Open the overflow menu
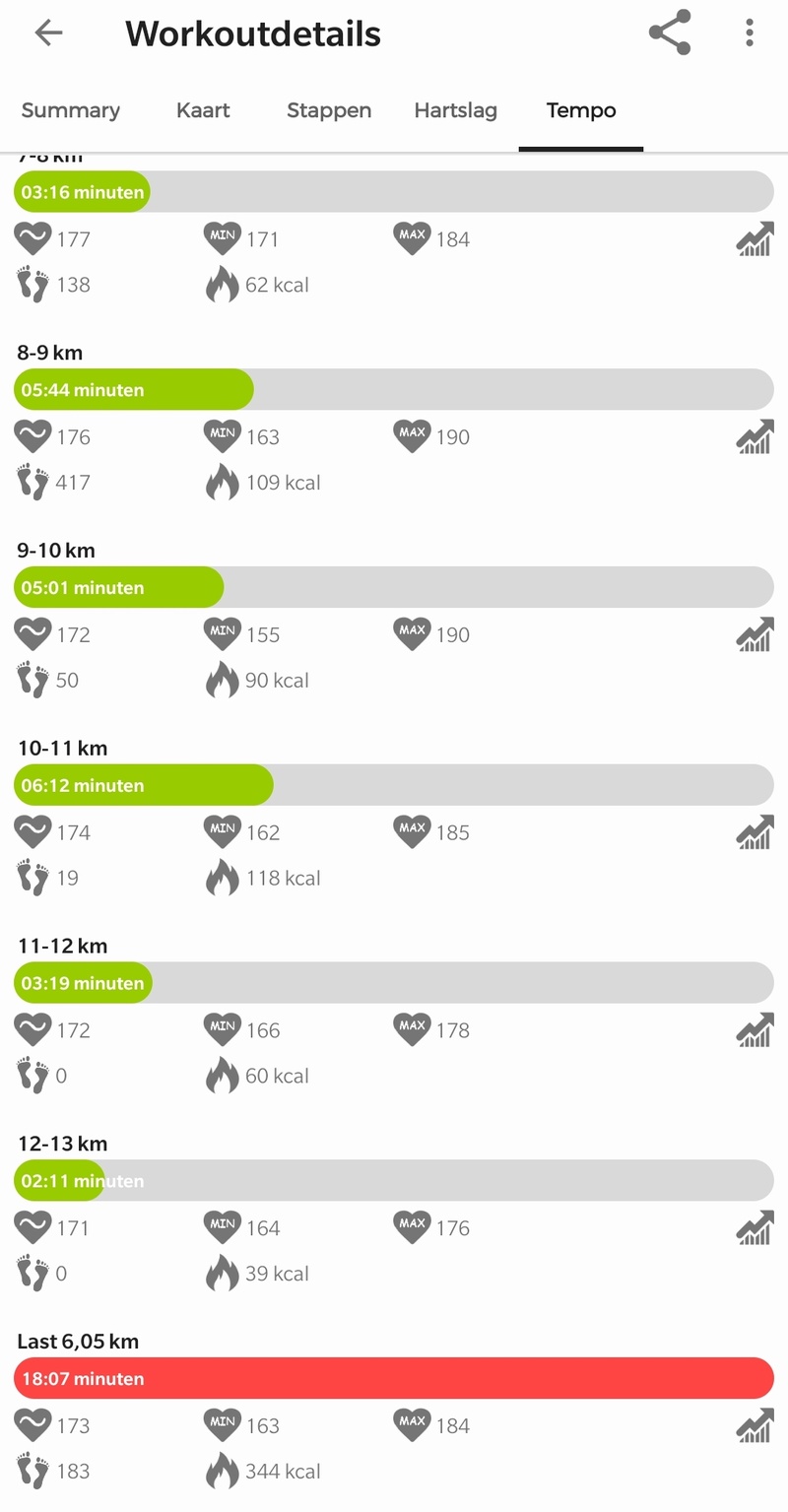Viewport: 788px width, 1512px height. [750, 33]
